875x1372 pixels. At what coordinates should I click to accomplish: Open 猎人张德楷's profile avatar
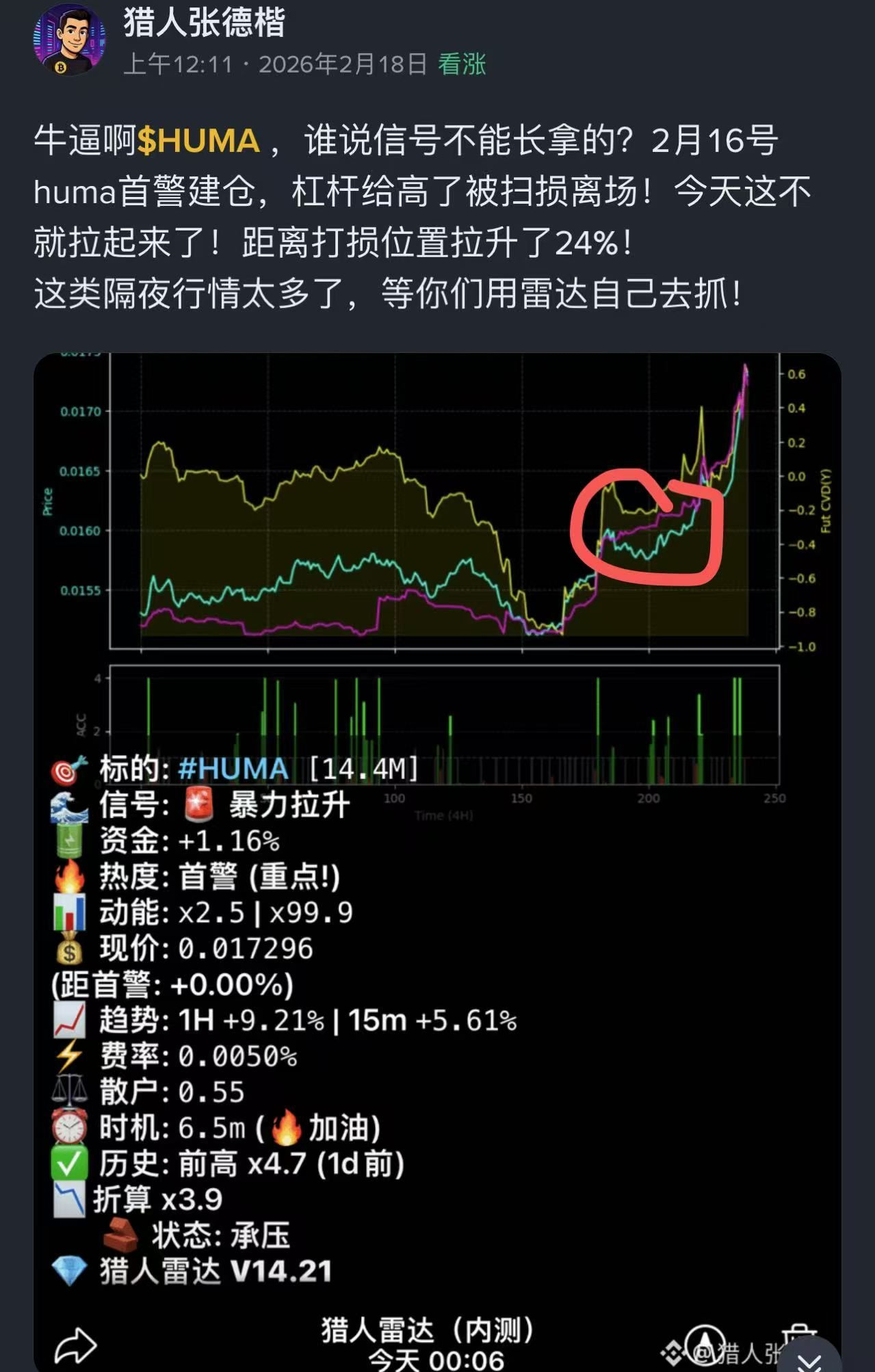click(69, 41)
